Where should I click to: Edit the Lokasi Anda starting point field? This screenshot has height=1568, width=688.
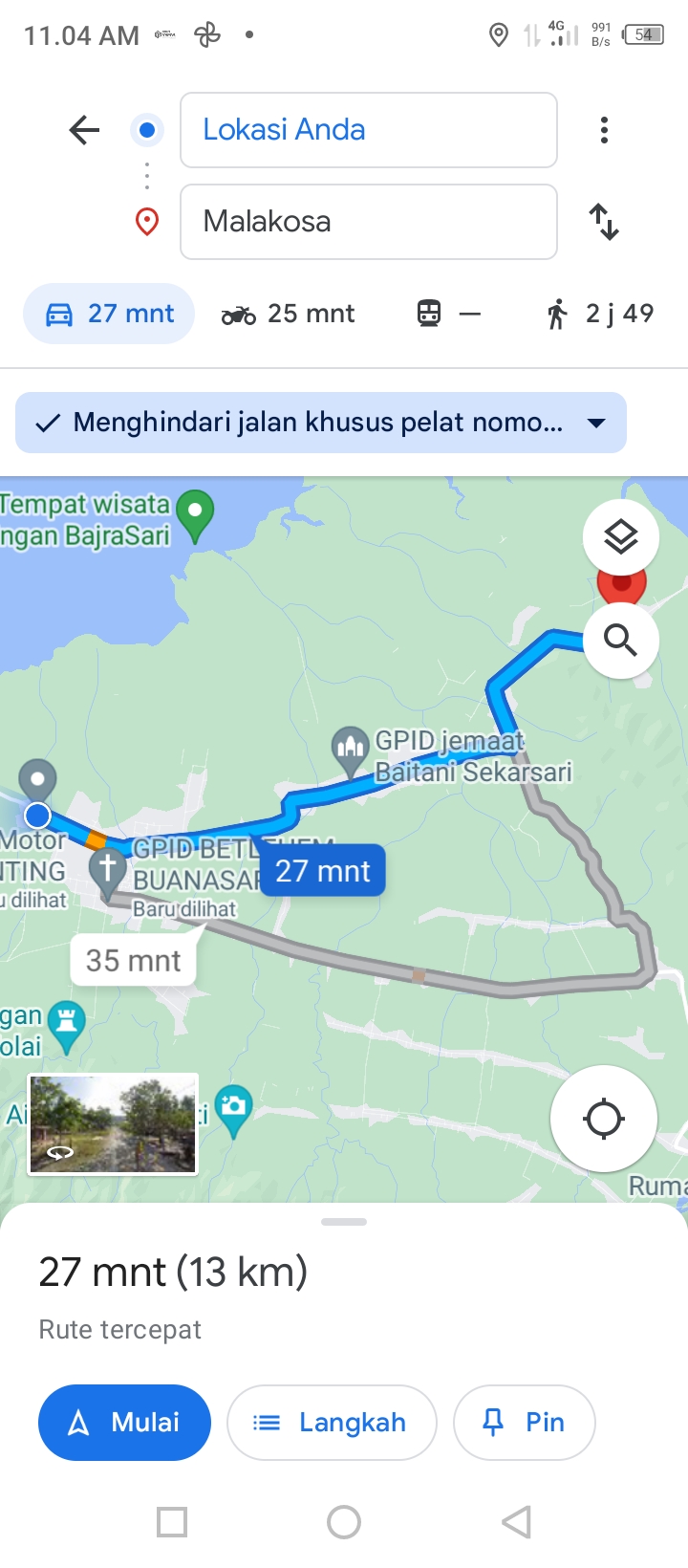coord(369,130)
